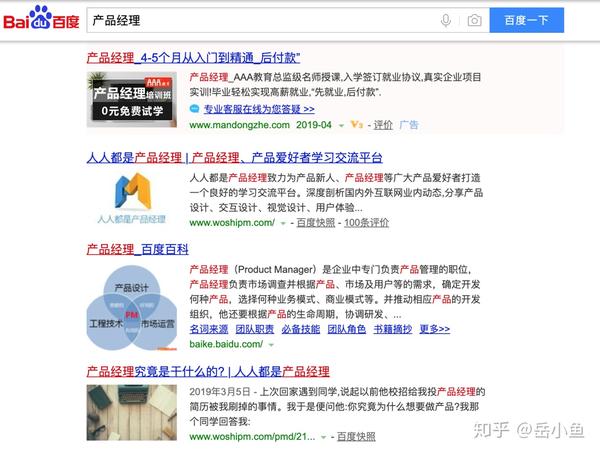
Task: Open the 专业客服在线为您答疑 link
Action: 259,109
